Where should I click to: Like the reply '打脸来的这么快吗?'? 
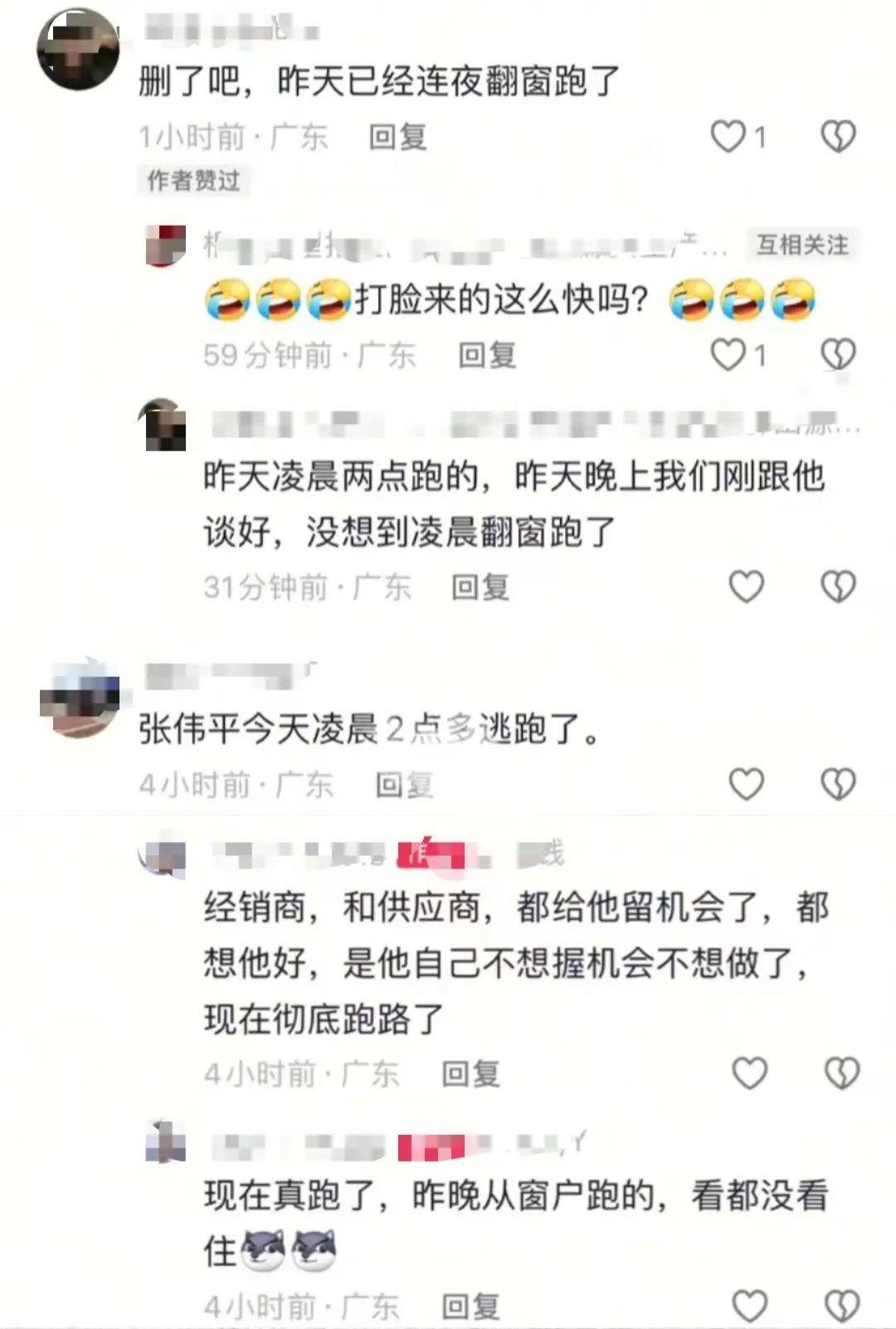click(x=728, y=356)
